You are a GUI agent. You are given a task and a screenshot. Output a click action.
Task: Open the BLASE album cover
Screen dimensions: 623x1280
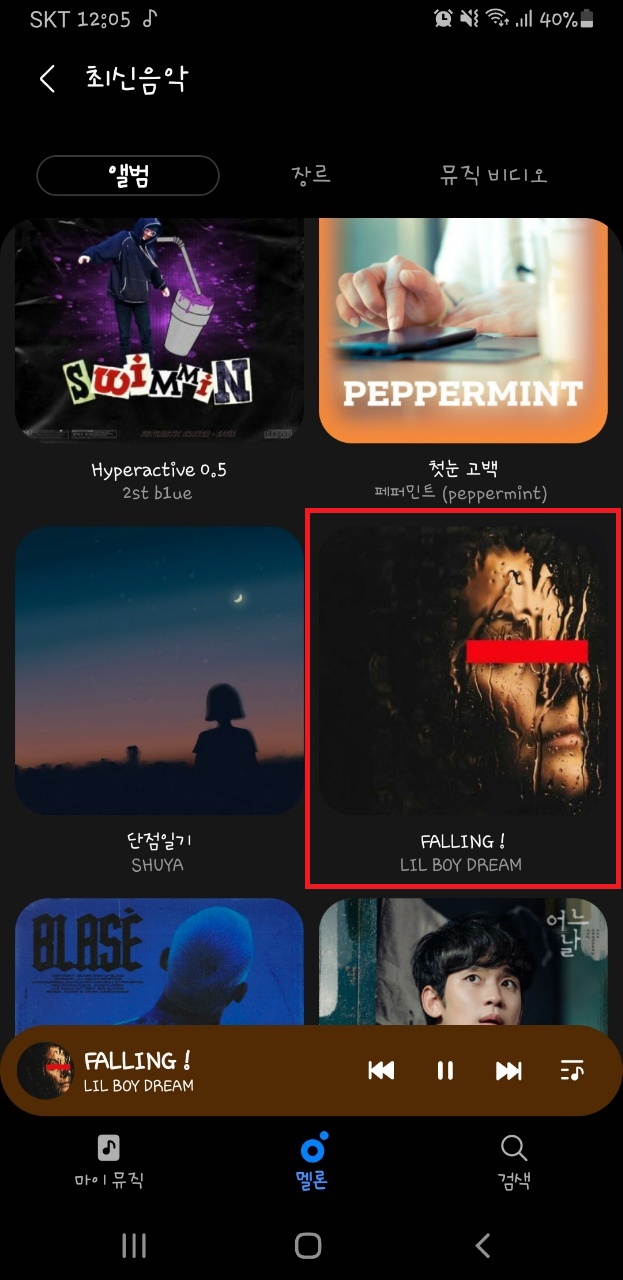(x=159, y=960)
